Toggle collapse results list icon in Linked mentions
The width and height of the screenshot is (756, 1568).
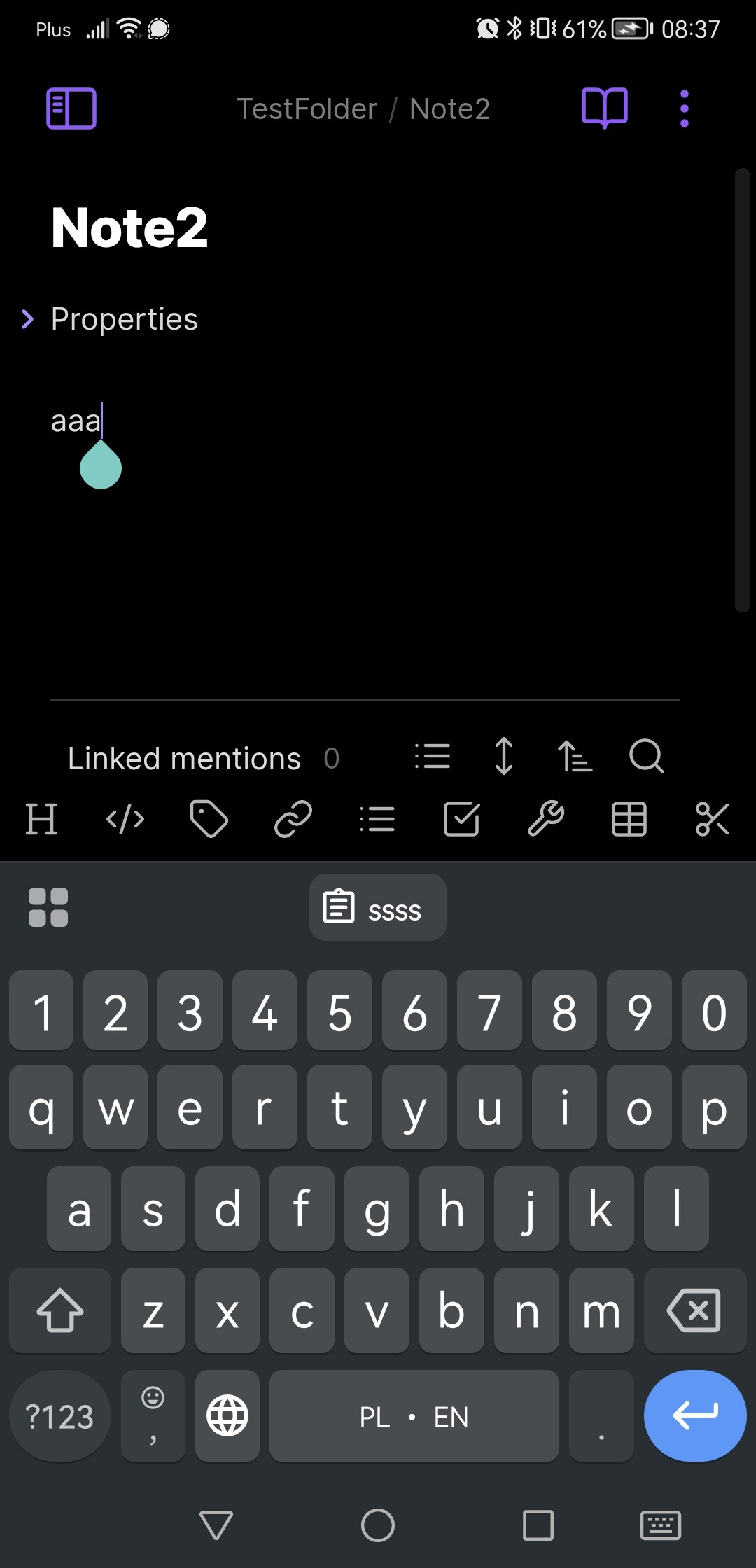(x=433, y=757)
